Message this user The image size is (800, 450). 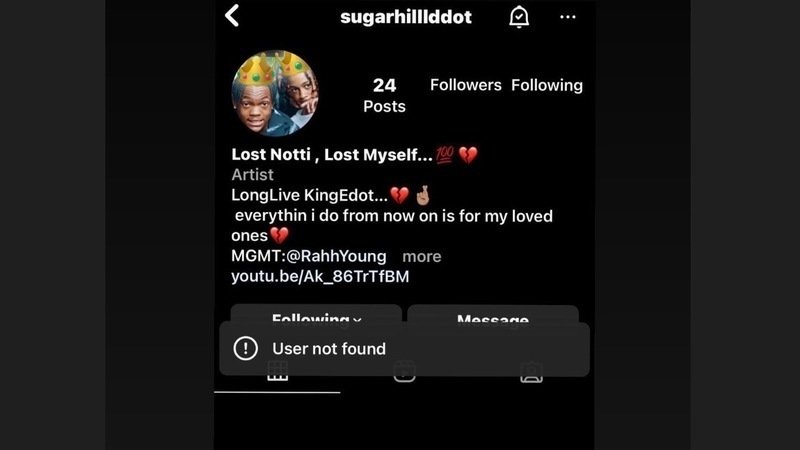point(492,315)
